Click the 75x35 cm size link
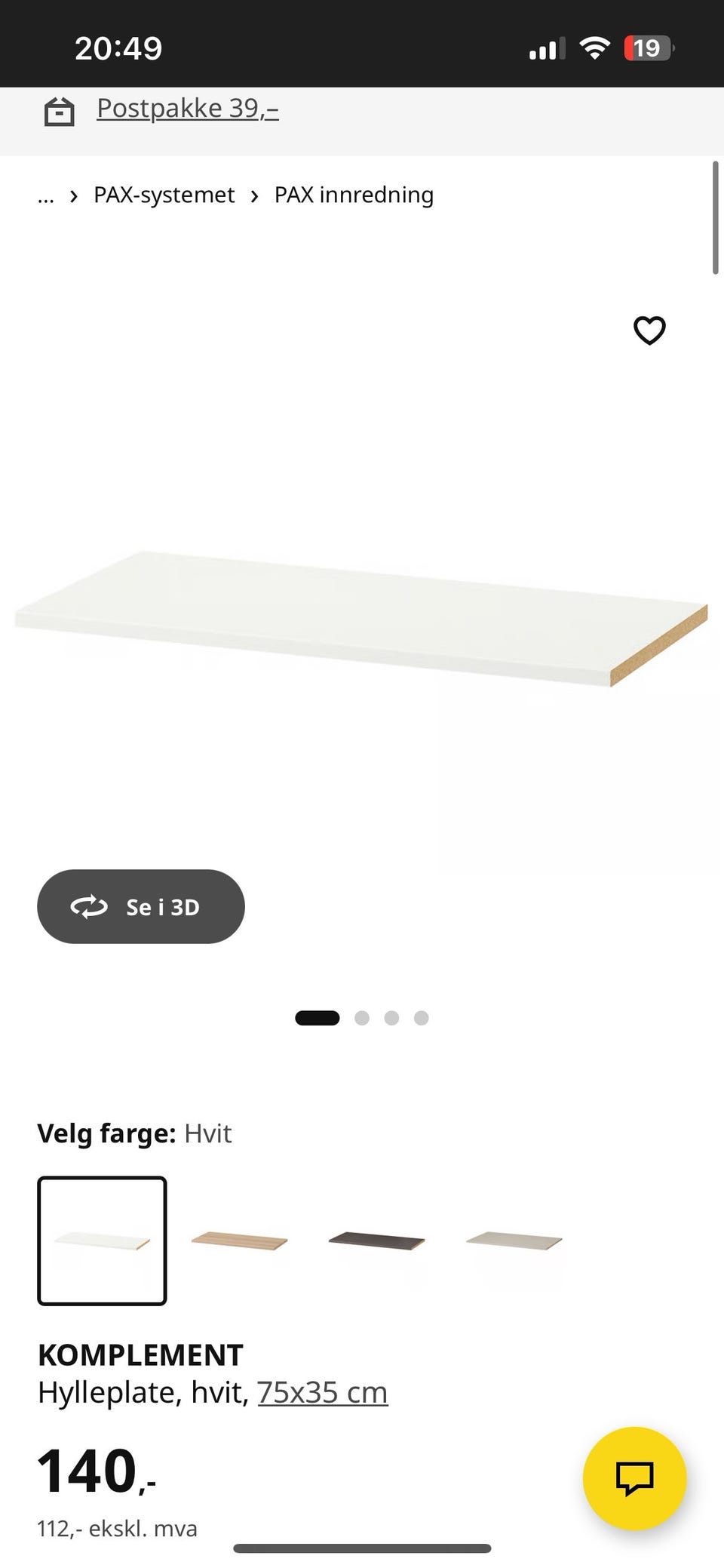This screenshot has height=1568, width=724. click(x=322, y=1392)
